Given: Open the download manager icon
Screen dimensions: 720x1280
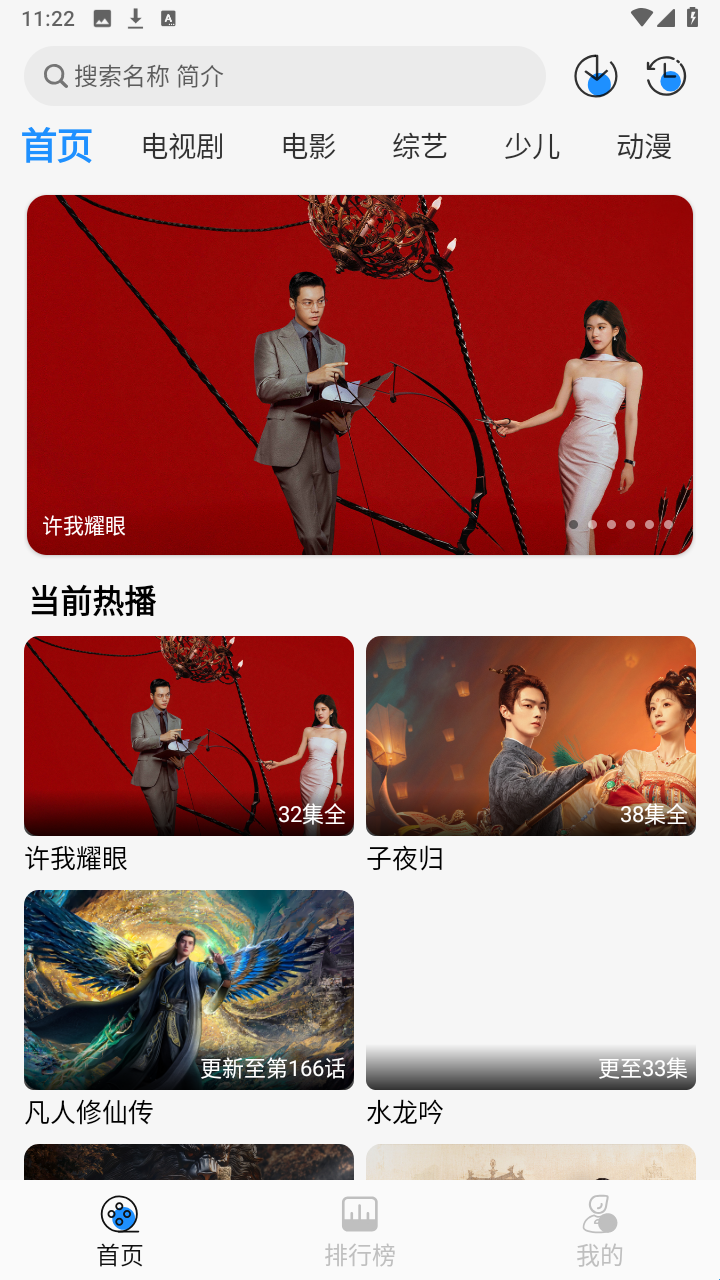Looking at the screenshot, I should click(x=596, y=75).
